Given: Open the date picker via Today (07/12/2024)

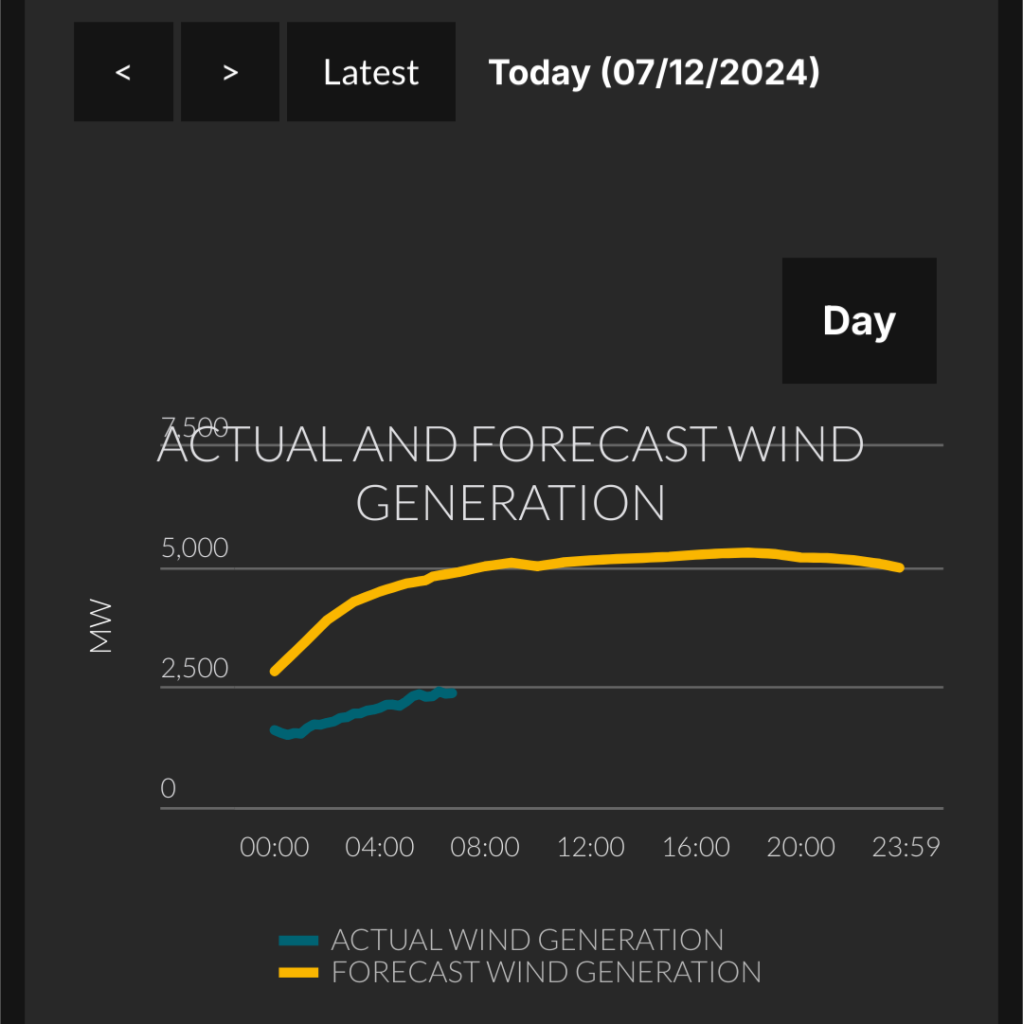Looking at the screenshot, I should 654,72.
